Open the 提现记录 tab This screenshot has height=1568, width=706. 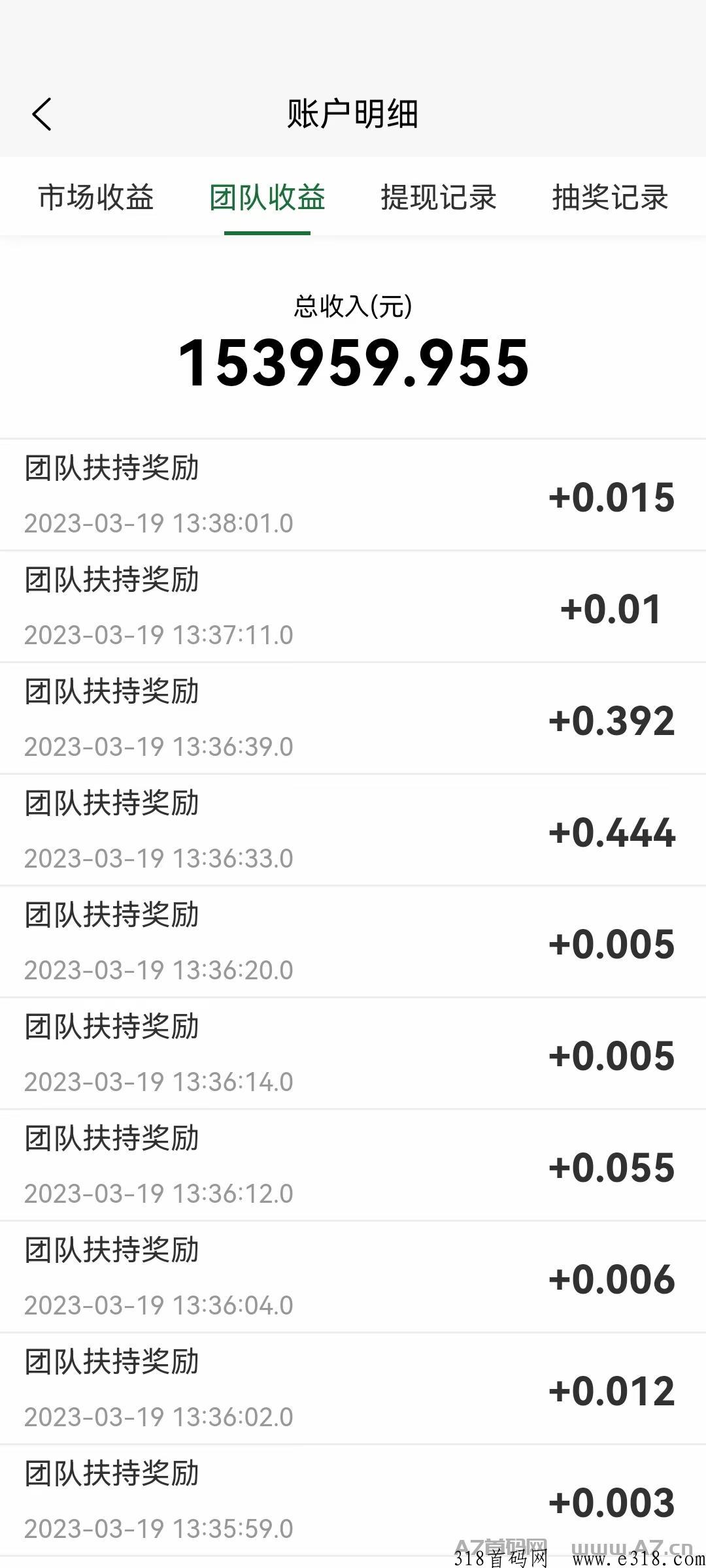coord(438,198)
